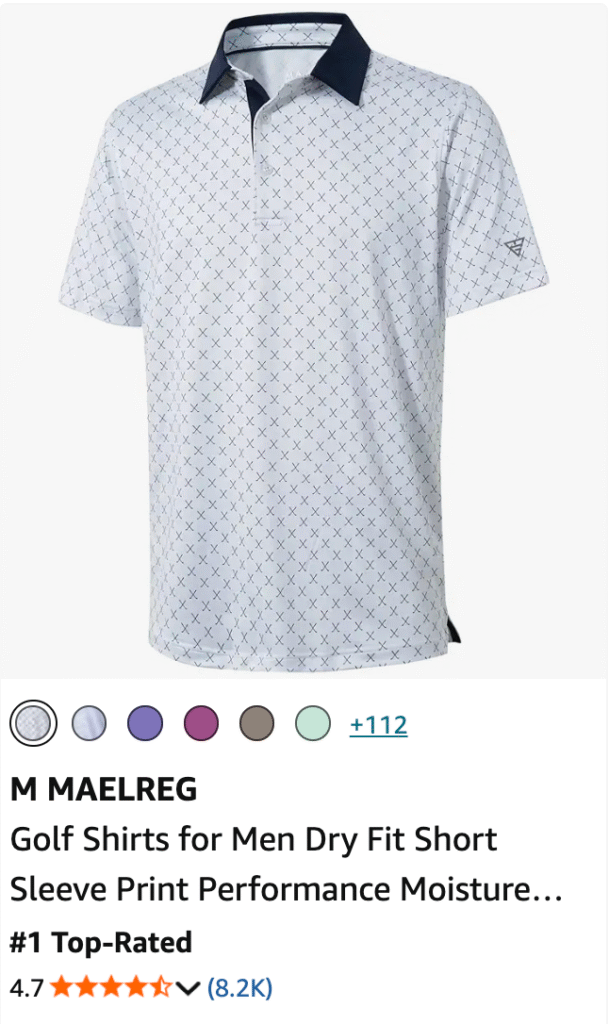View the 8.2K customer reviews
The image size is (609, 1024).
[x=240, y=989]
